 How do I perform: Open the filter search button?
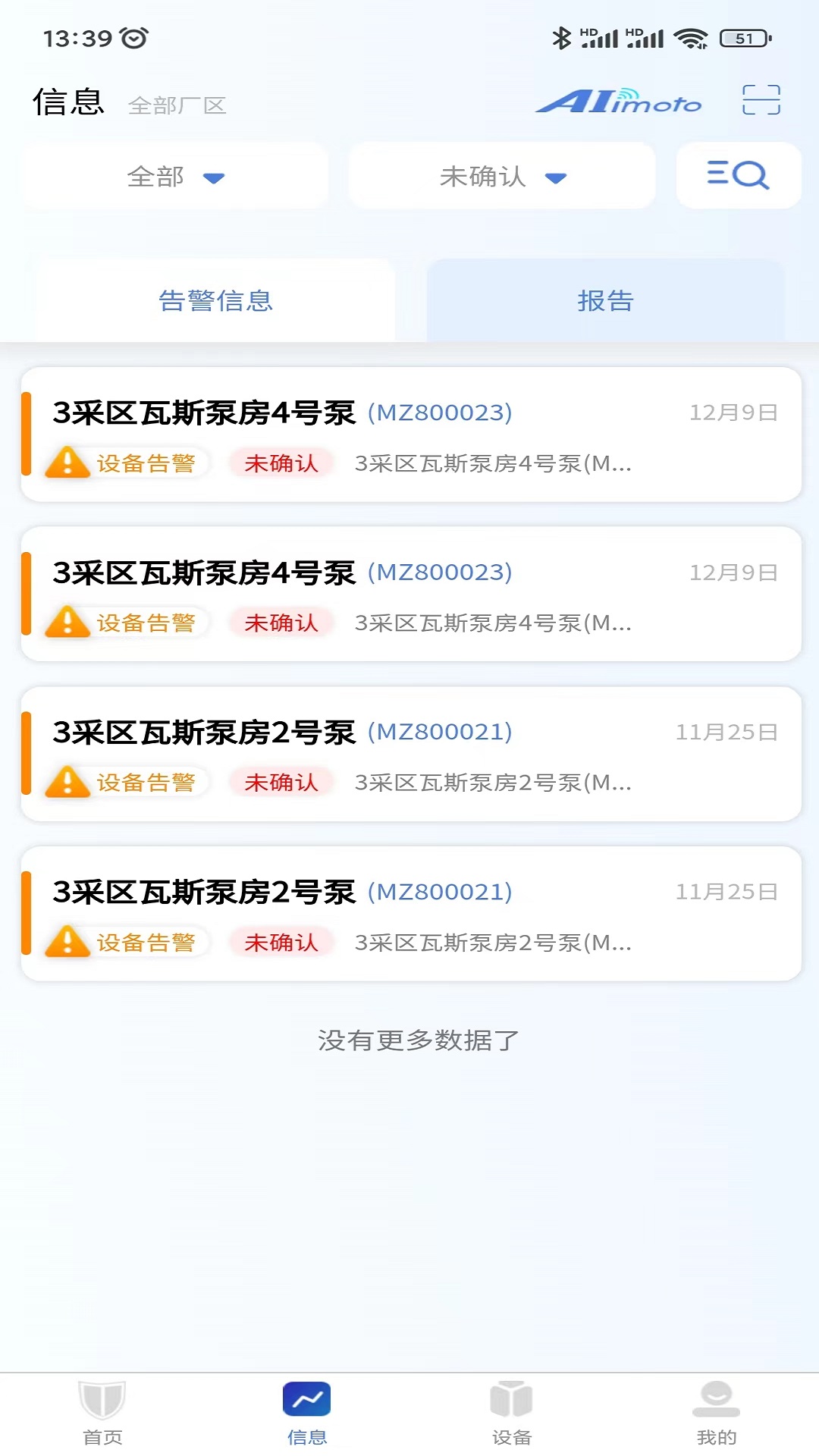pyautogui.click(x=738, y=175)
